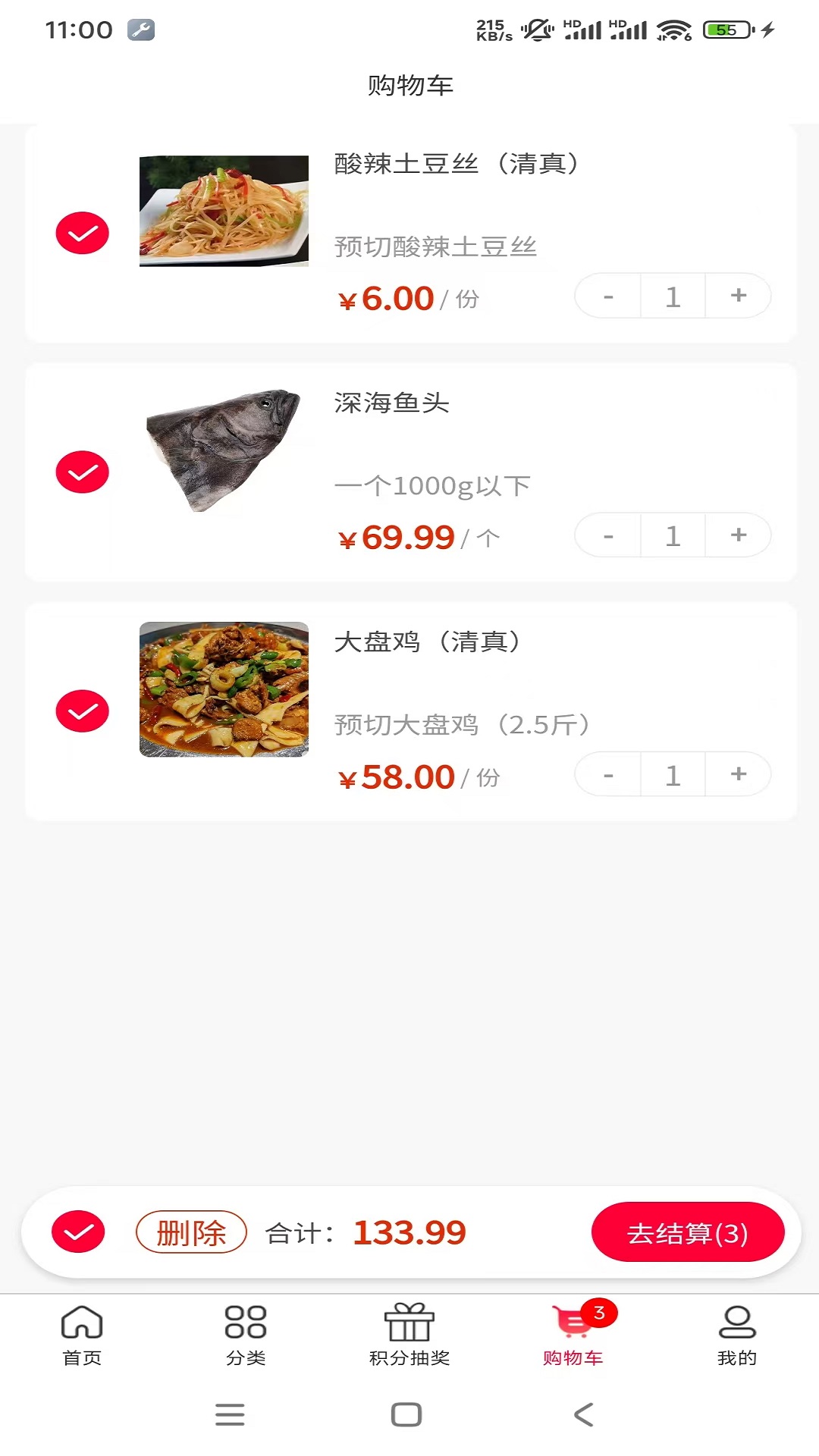The width and height of the screenshot is (819, 1456).
Task: Increase quantity of 大盘鸡
Action: (738, 774)
